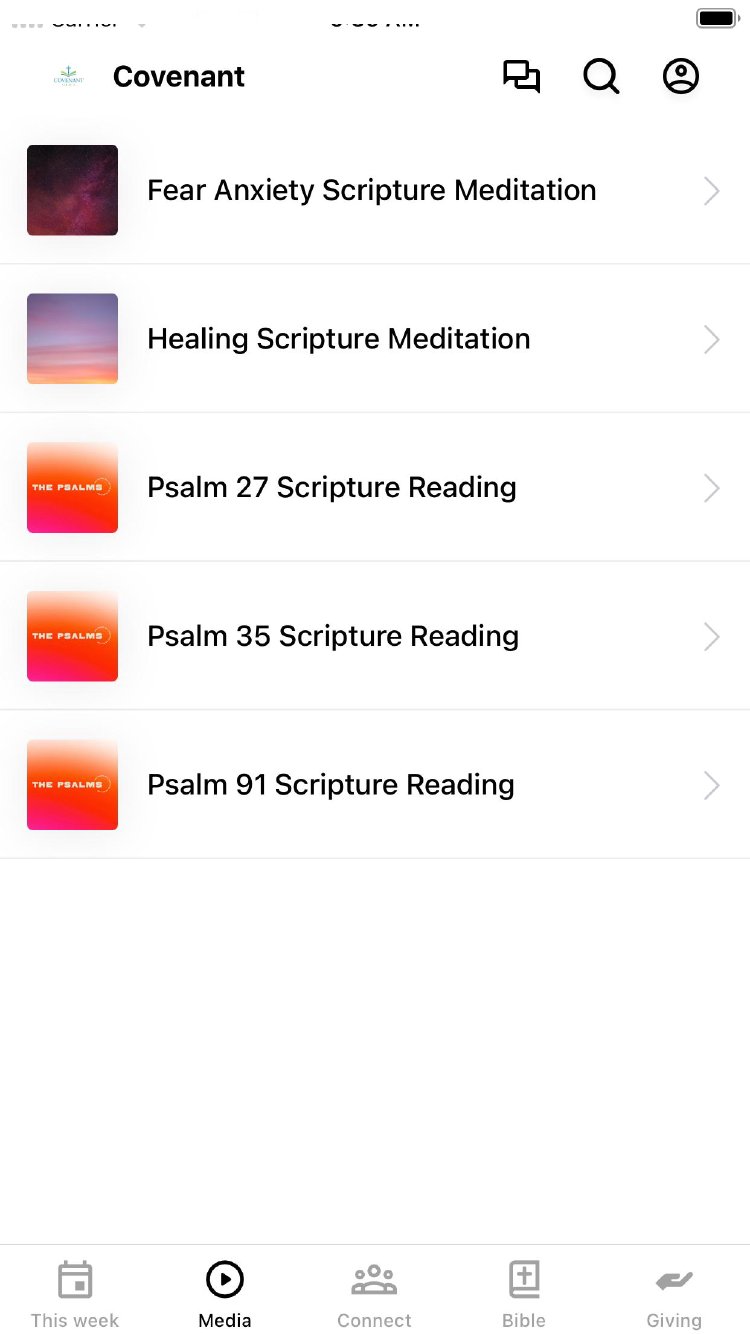
Task: Go to the Connect tab
Action: (x=374, y=1294)
